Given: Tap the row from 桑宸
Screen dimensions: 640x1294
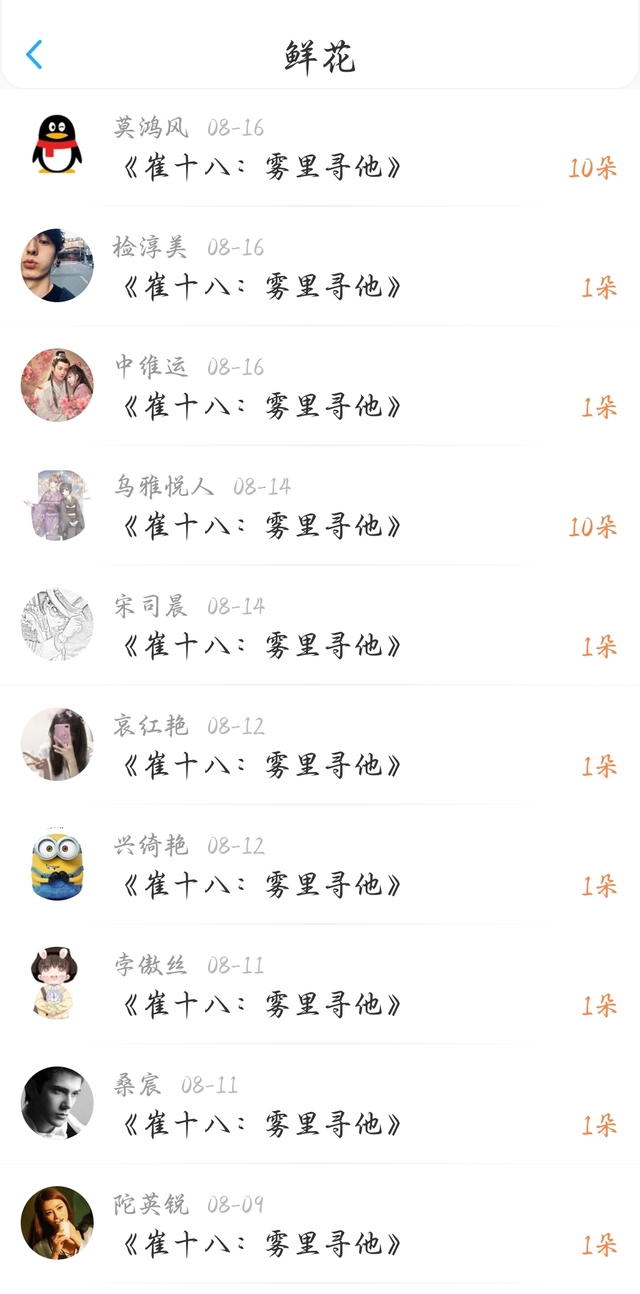Looking at the screenshot, I should point(320,1105).
